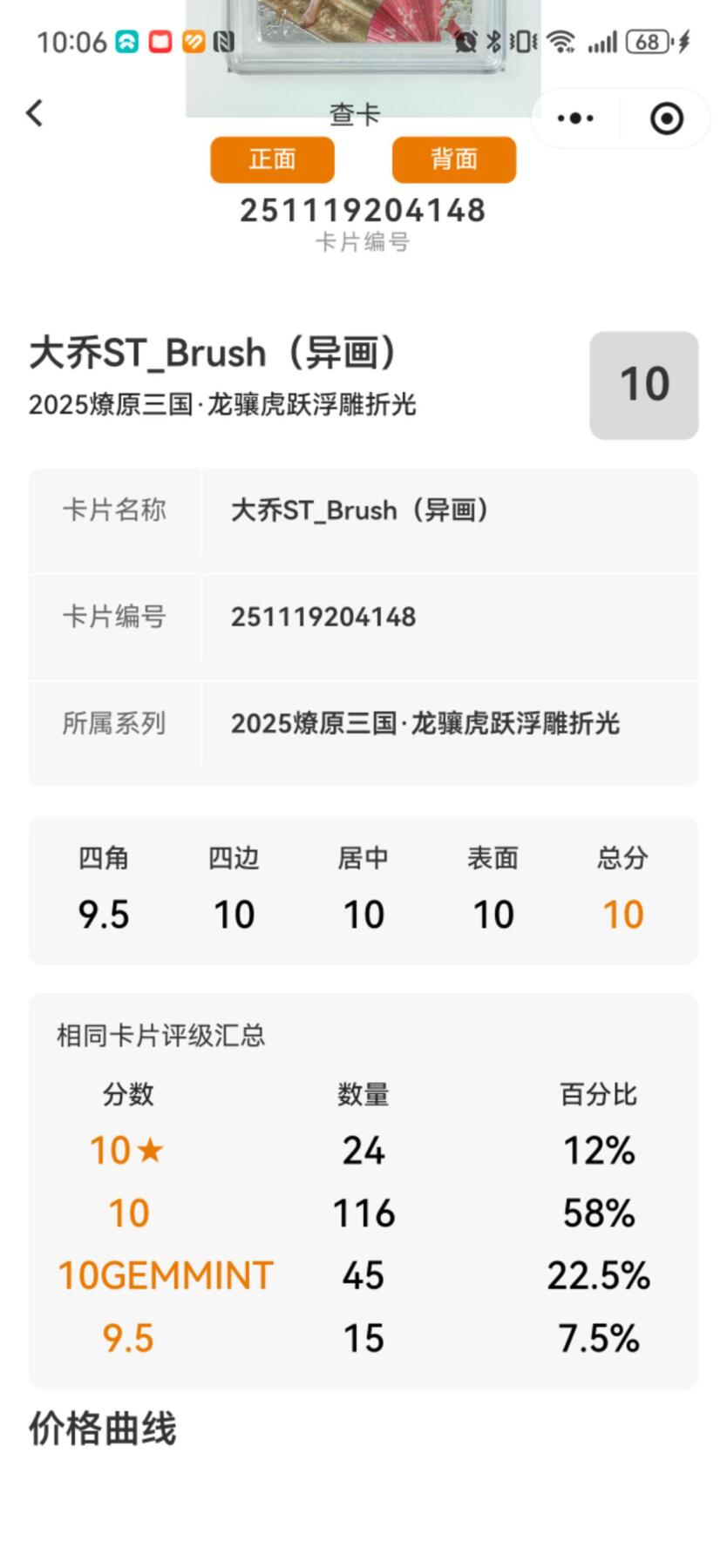Screen dimensions: 727x1568
Task: Tap the alarm muted status icon
Action: 467,39
